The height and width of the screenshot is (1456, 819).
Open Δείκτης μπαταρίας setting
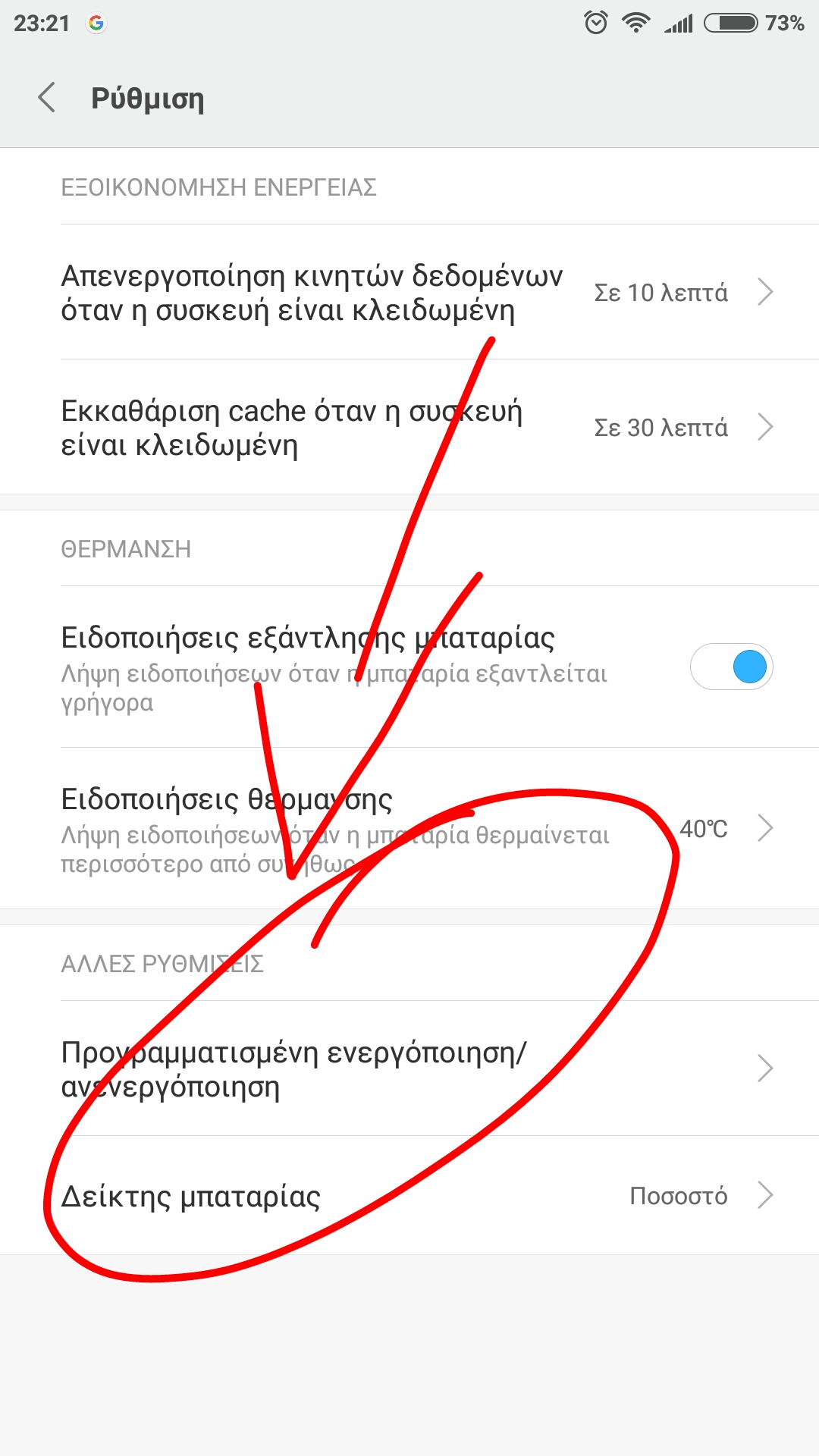click(409, 1196)
